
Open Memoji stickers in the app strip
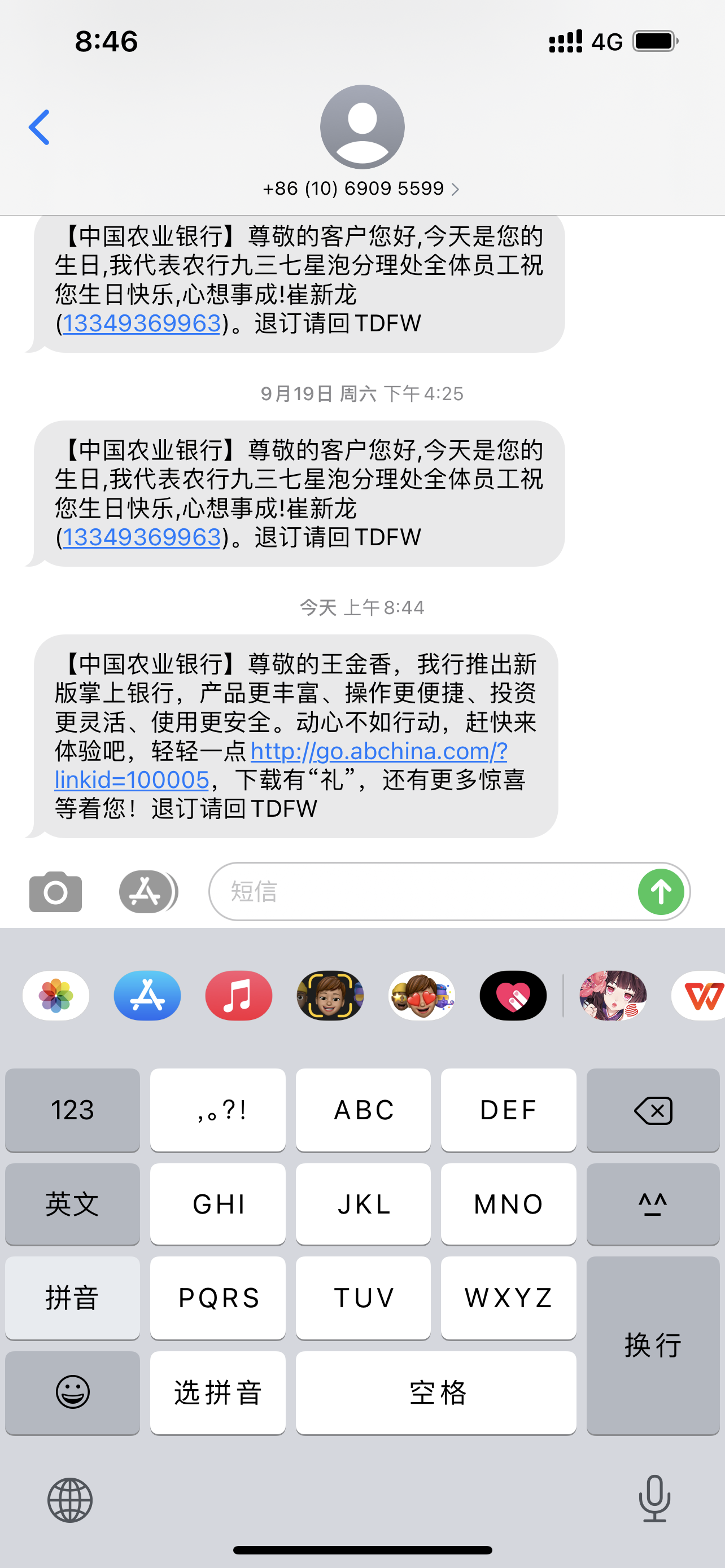point(421,996)
